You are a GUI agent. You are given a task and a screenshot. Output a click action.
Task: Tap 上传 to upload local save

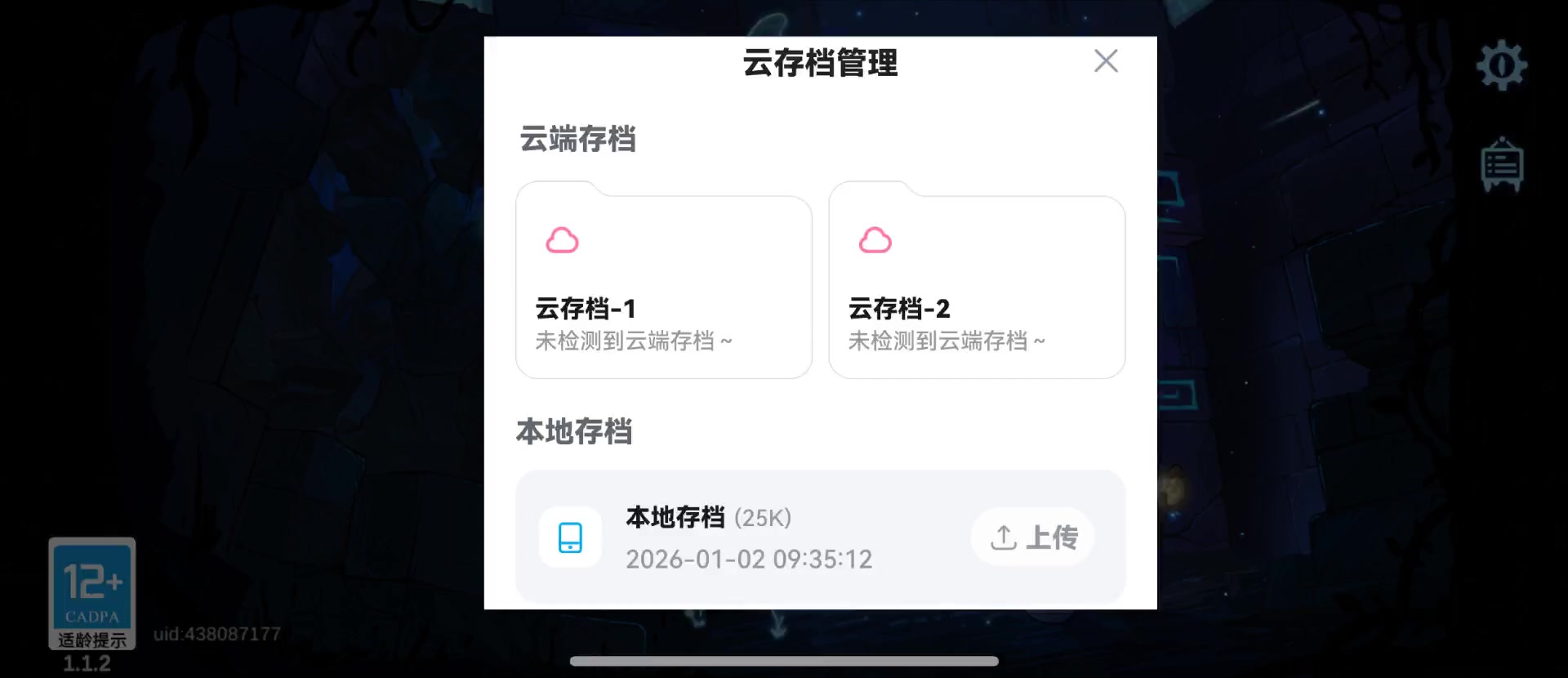(1033, 537)
